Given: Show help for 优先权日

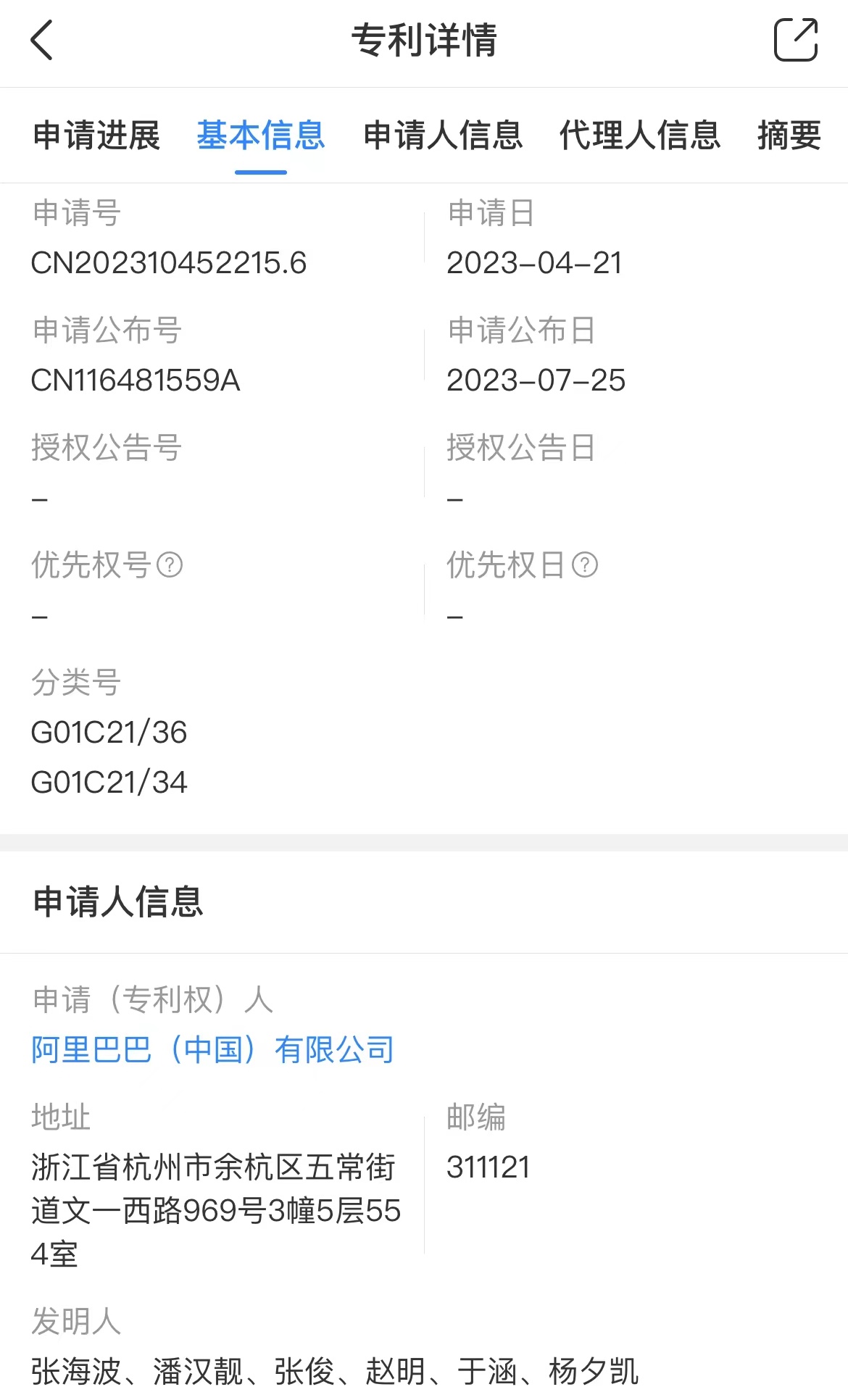Looking at the screenshot, I should tap(585, 564).
